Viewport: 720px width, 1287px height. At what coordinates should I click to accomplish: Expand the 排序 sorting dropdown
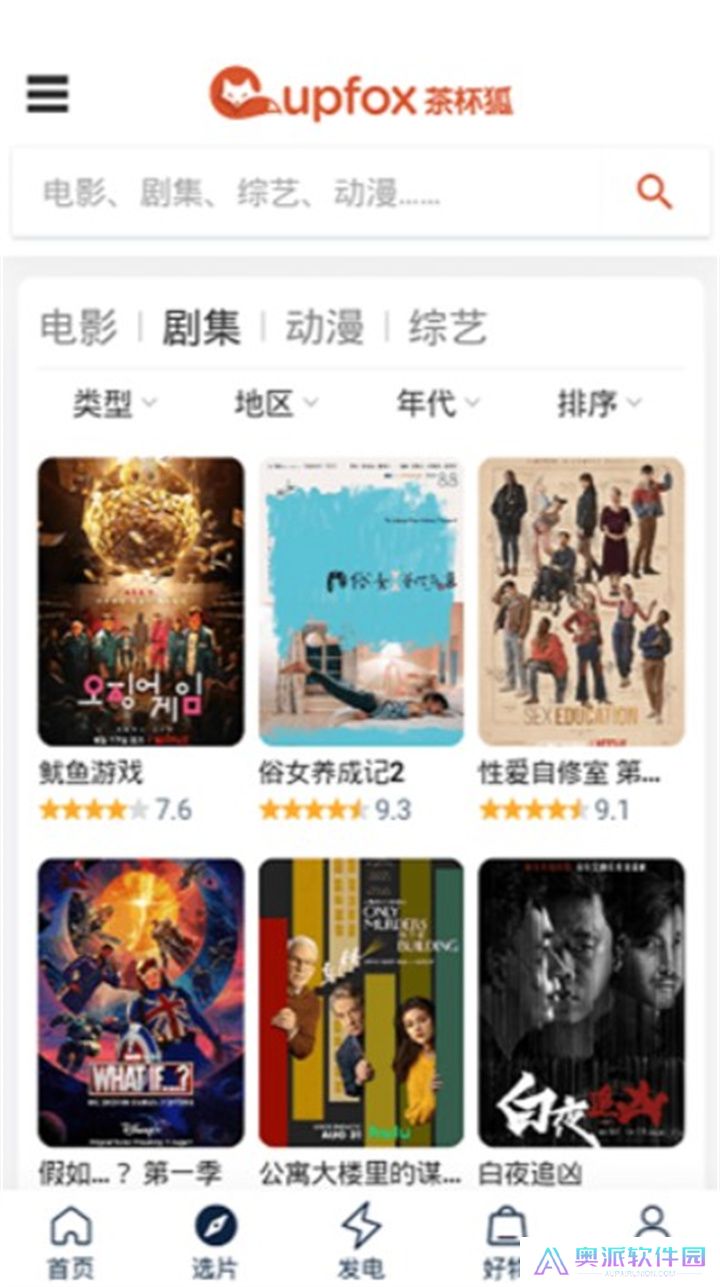[600, 404]
